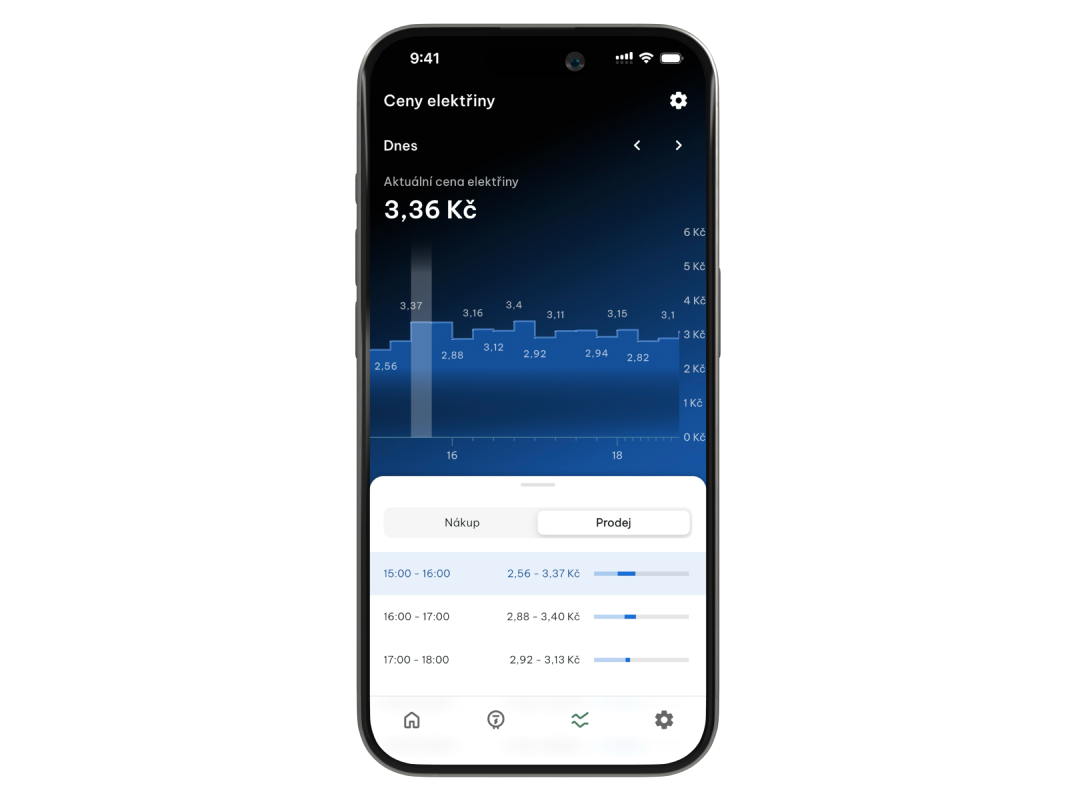Image resolution: width=1077 pixels, height=801 pixels.
Task: Open the electricity prices wave tab
Action: click(x=580, y=720)
